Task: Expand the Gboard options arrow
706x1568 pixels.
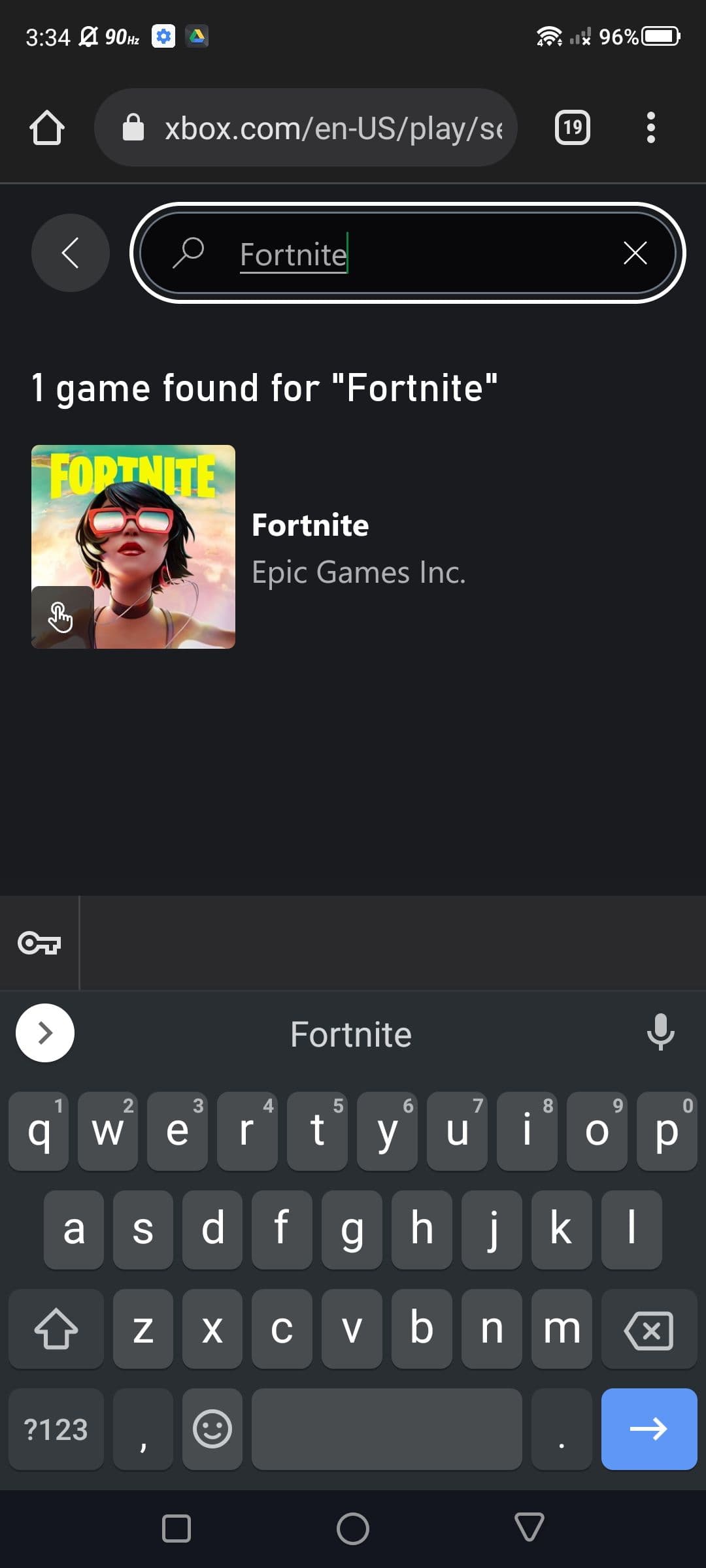Action: [x=44, y=1033]
